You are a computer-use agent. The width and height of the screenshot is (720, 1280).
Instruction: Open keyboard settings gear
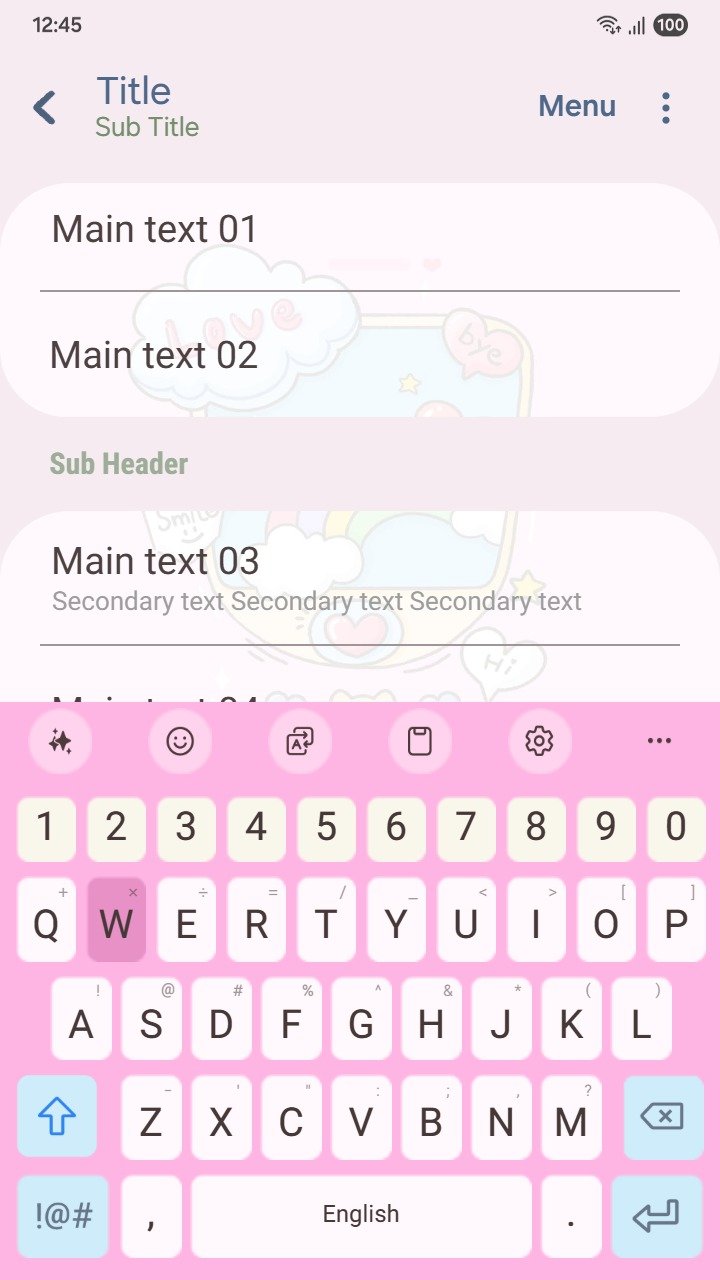(x=540, y=741)
